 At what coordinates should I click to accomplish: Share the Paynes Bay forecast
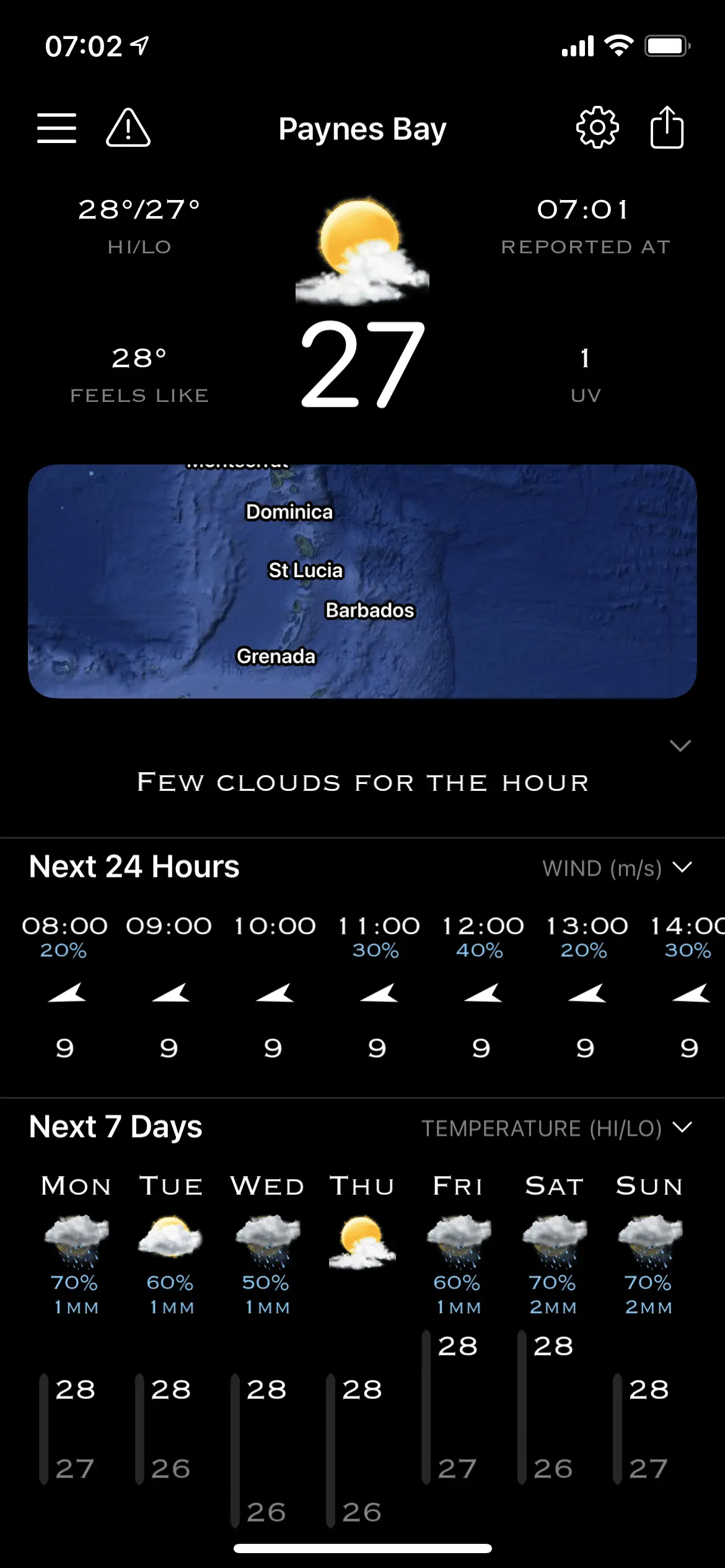point(667,128)
